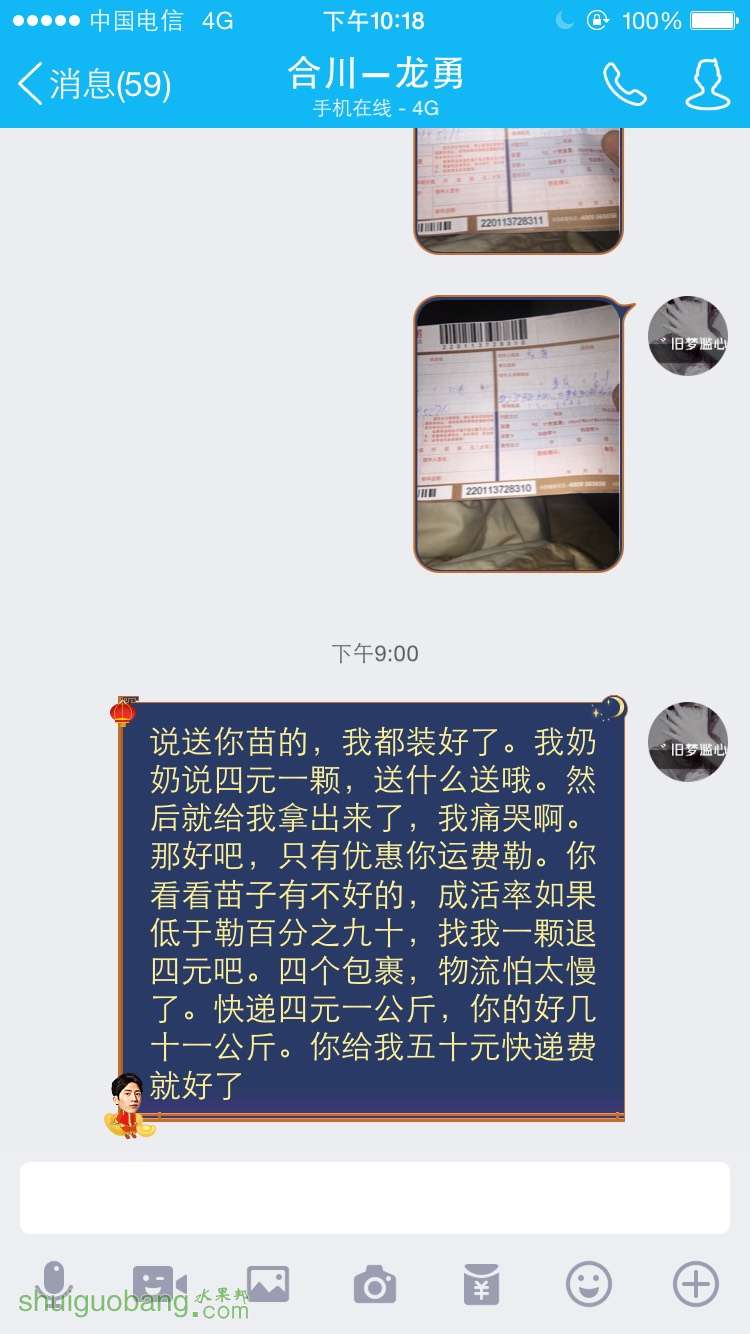Viewport: 750px width, 1334px height.
Task: Open the contact profile icon
Action: tap(707, 85)
